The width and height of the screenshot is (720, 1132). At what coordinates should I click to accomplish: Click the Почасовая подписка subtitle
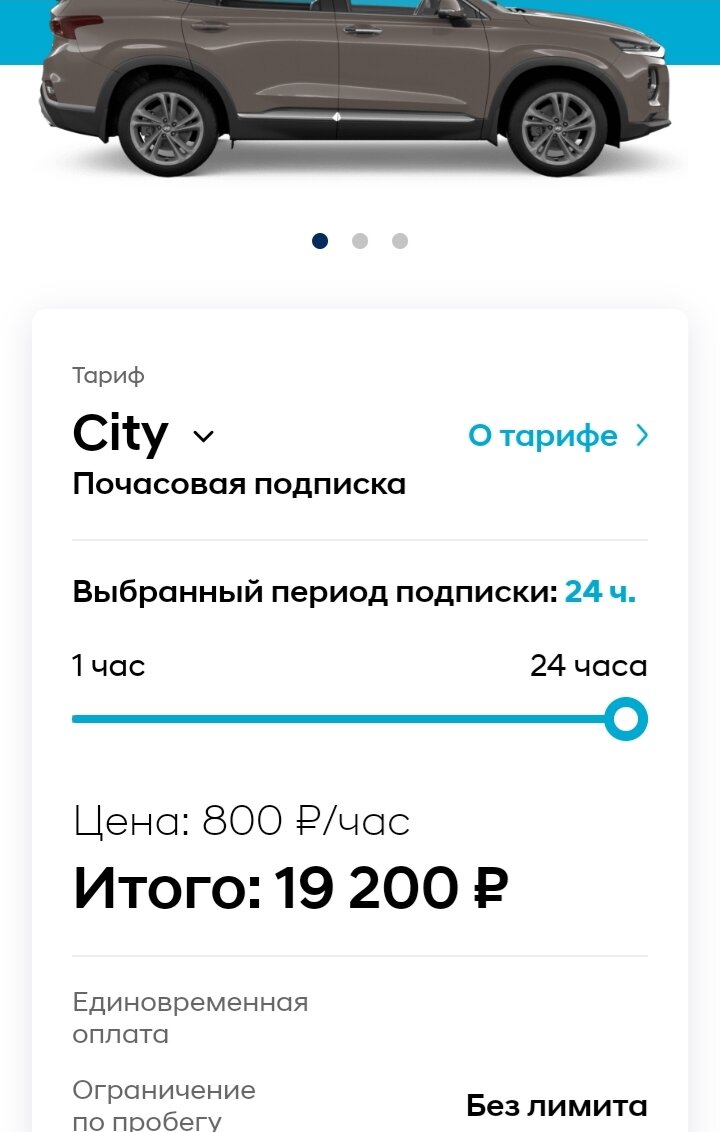(x=239, y=485)
